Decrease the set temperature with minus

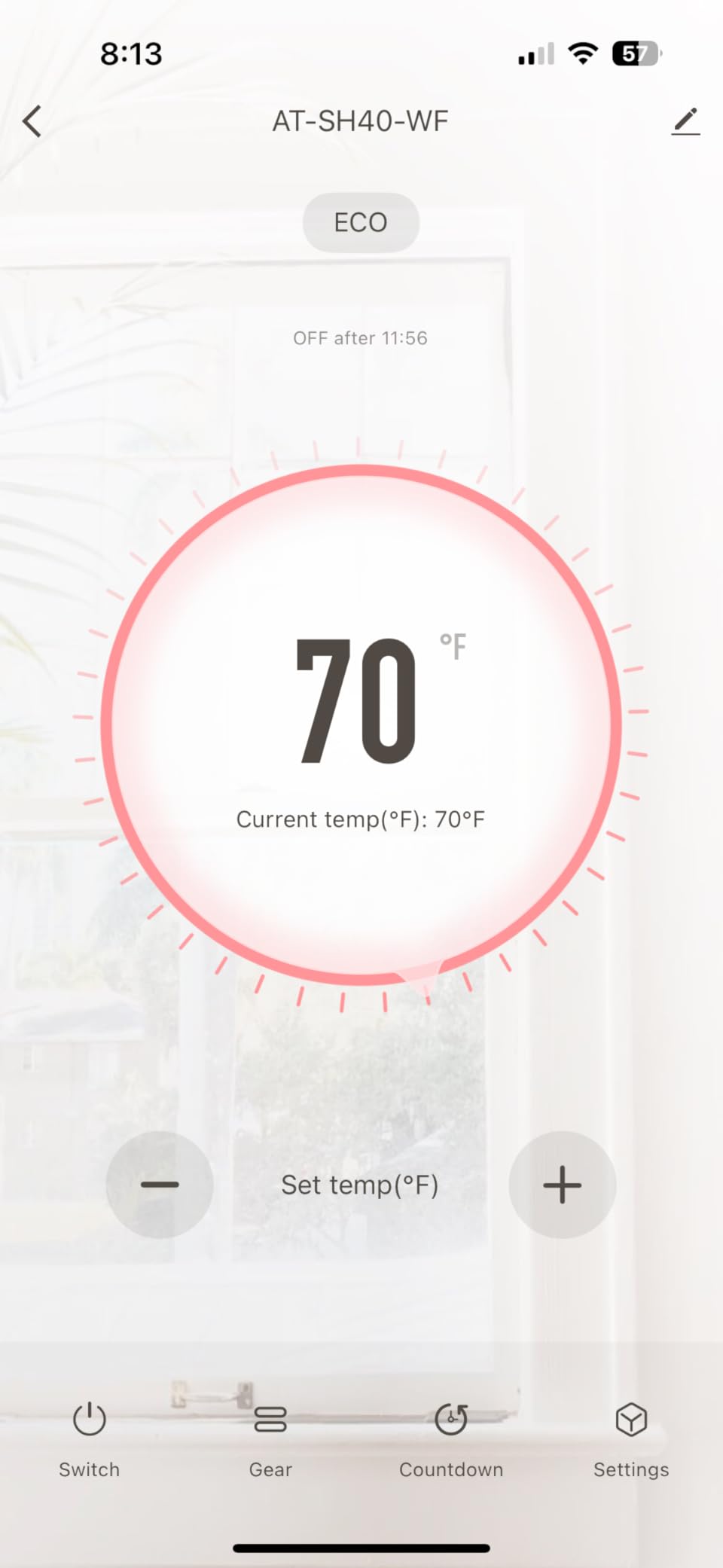tap(160, 1185)
